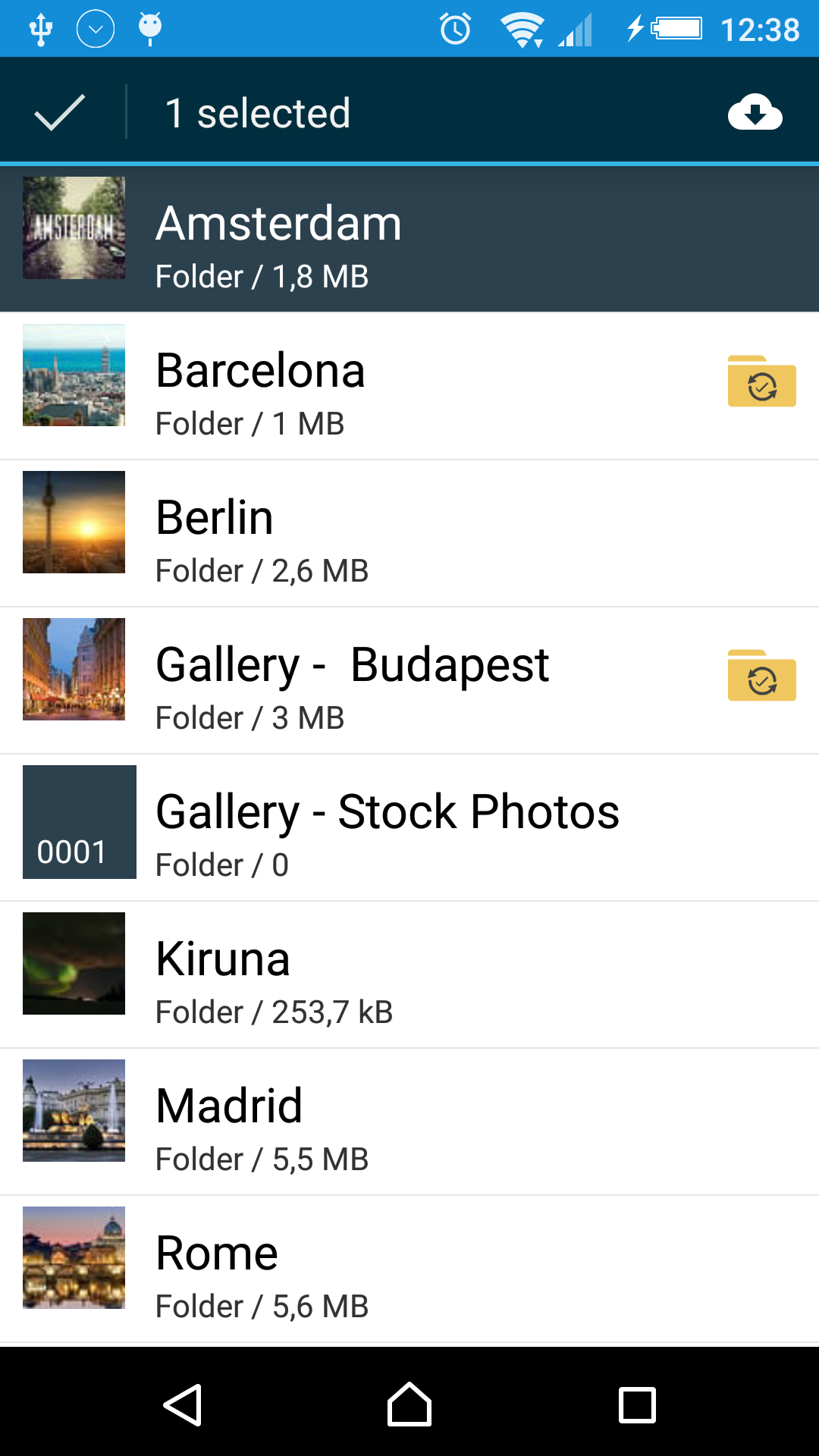Image resolution: width=819 pixels, height=1456 pixels.
Task: Select the Barcelona folder
Action: [x=409, y=387]
